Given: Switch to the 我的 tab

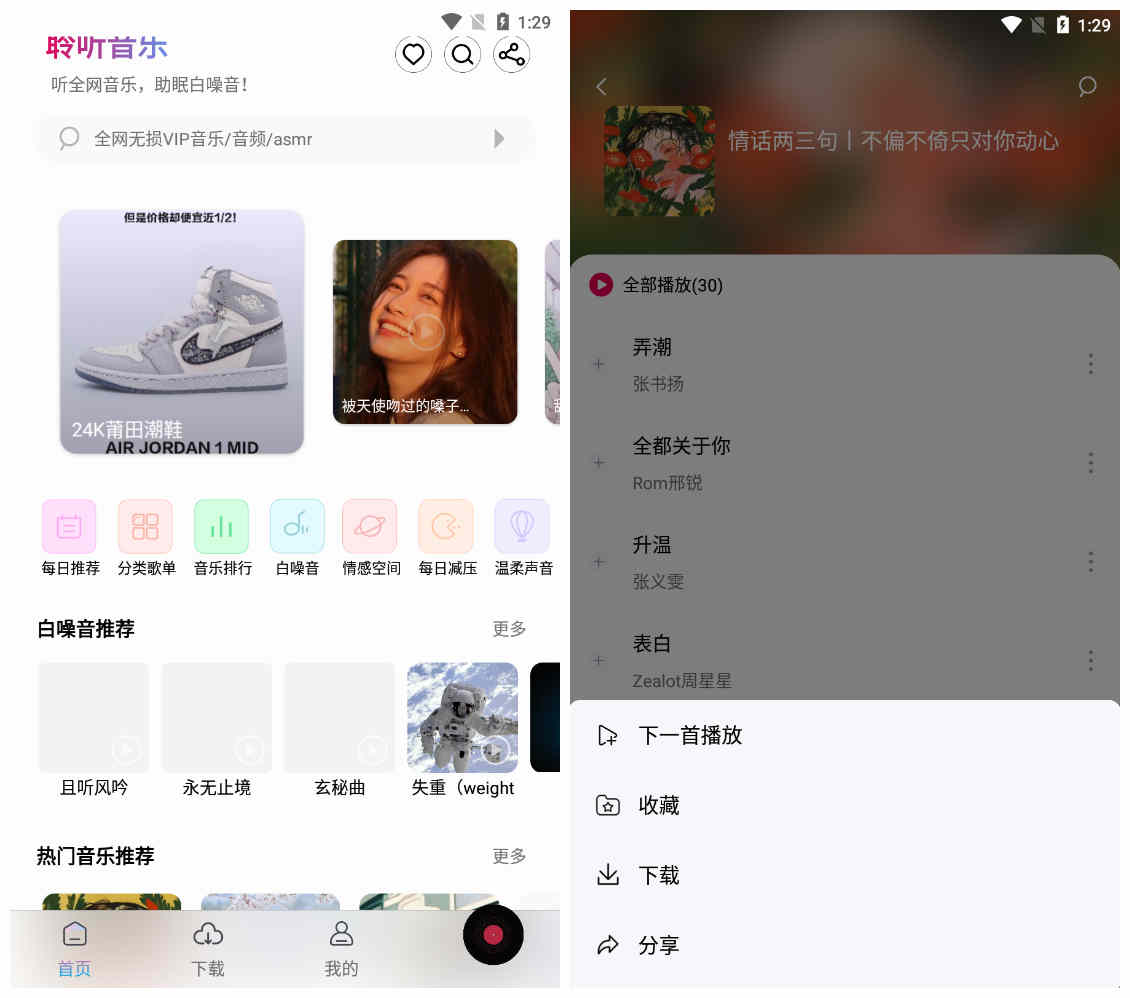Looking at the screenshot, I should [341, 949].
